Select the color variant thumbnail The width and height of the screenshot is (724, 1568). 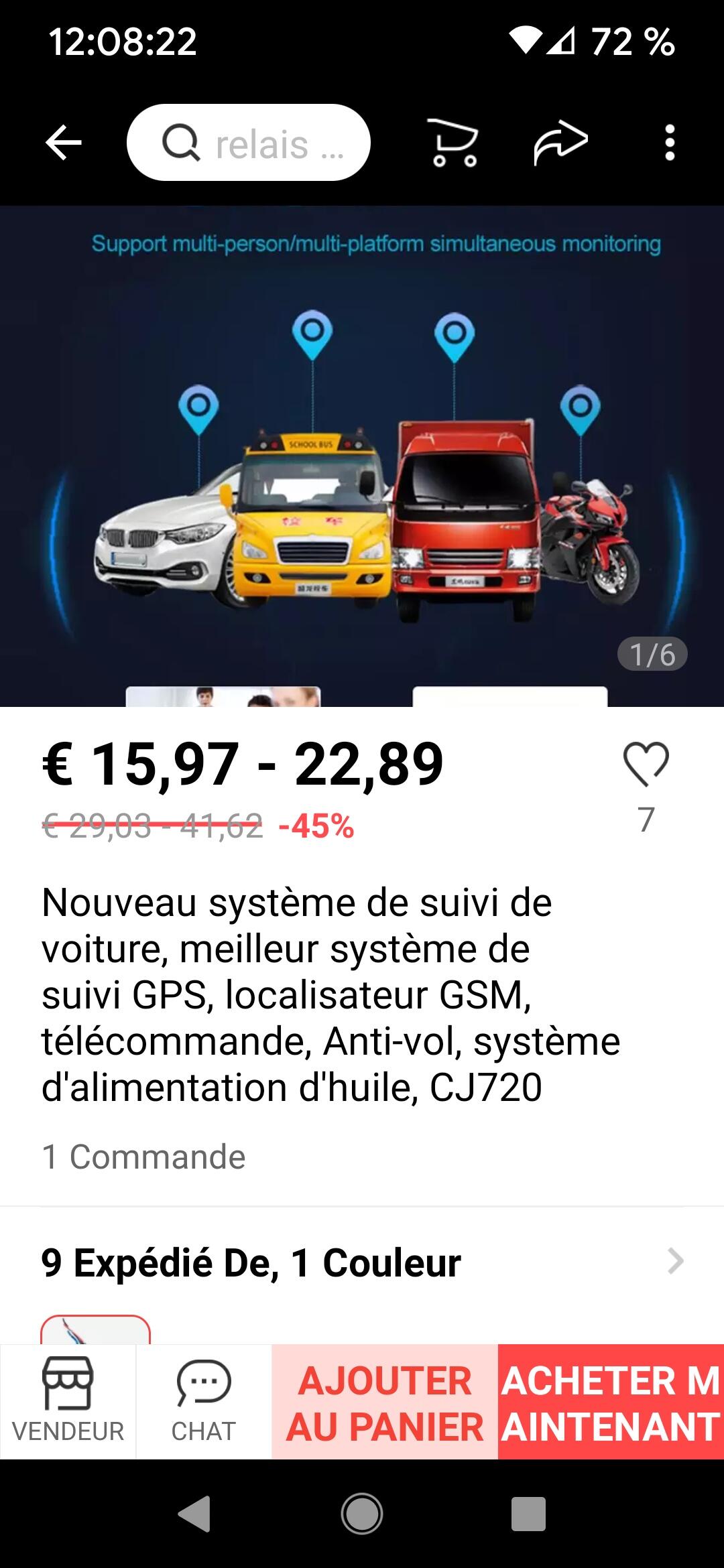[x=95, y=1330]
